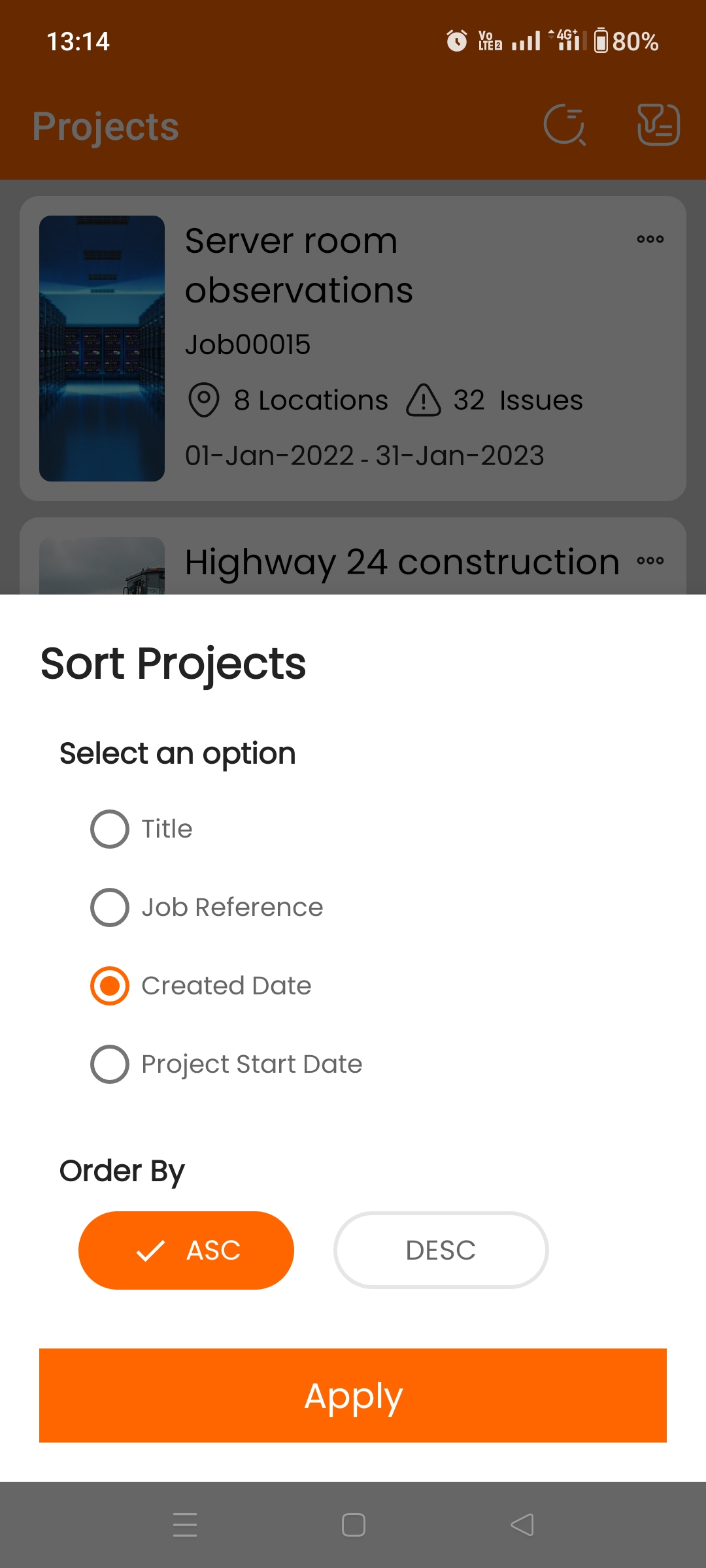Click the warning triangle icon next to 32 Issues

click(424, 400)
